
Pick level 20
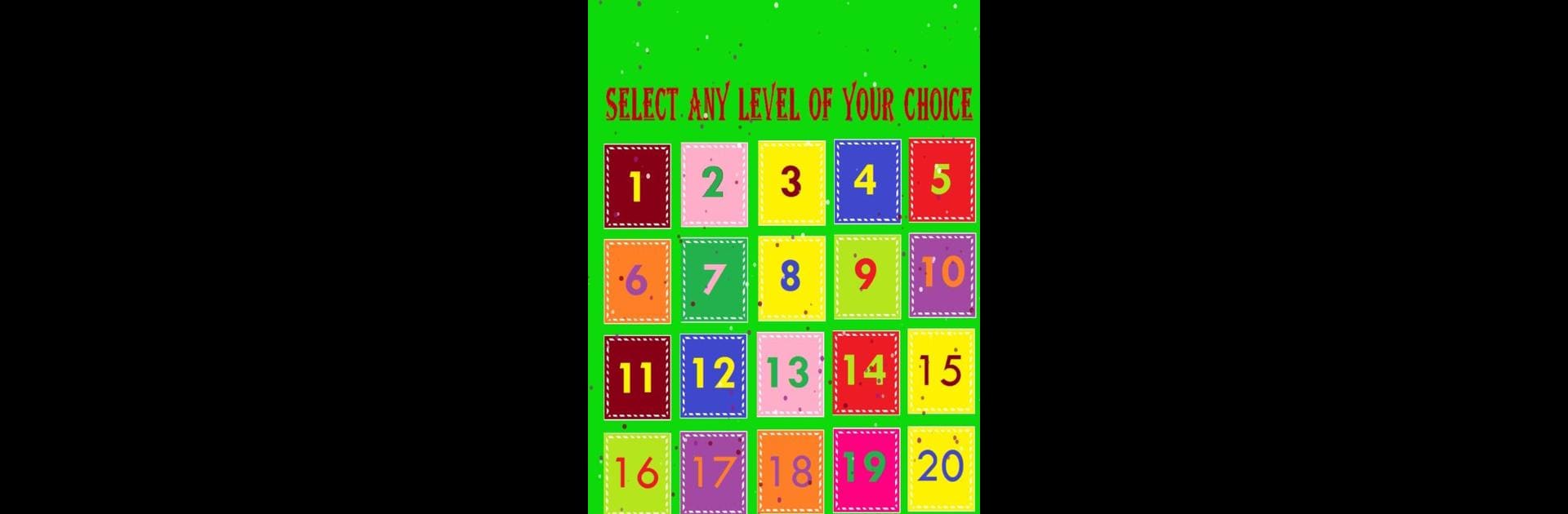tap(942, 467)
